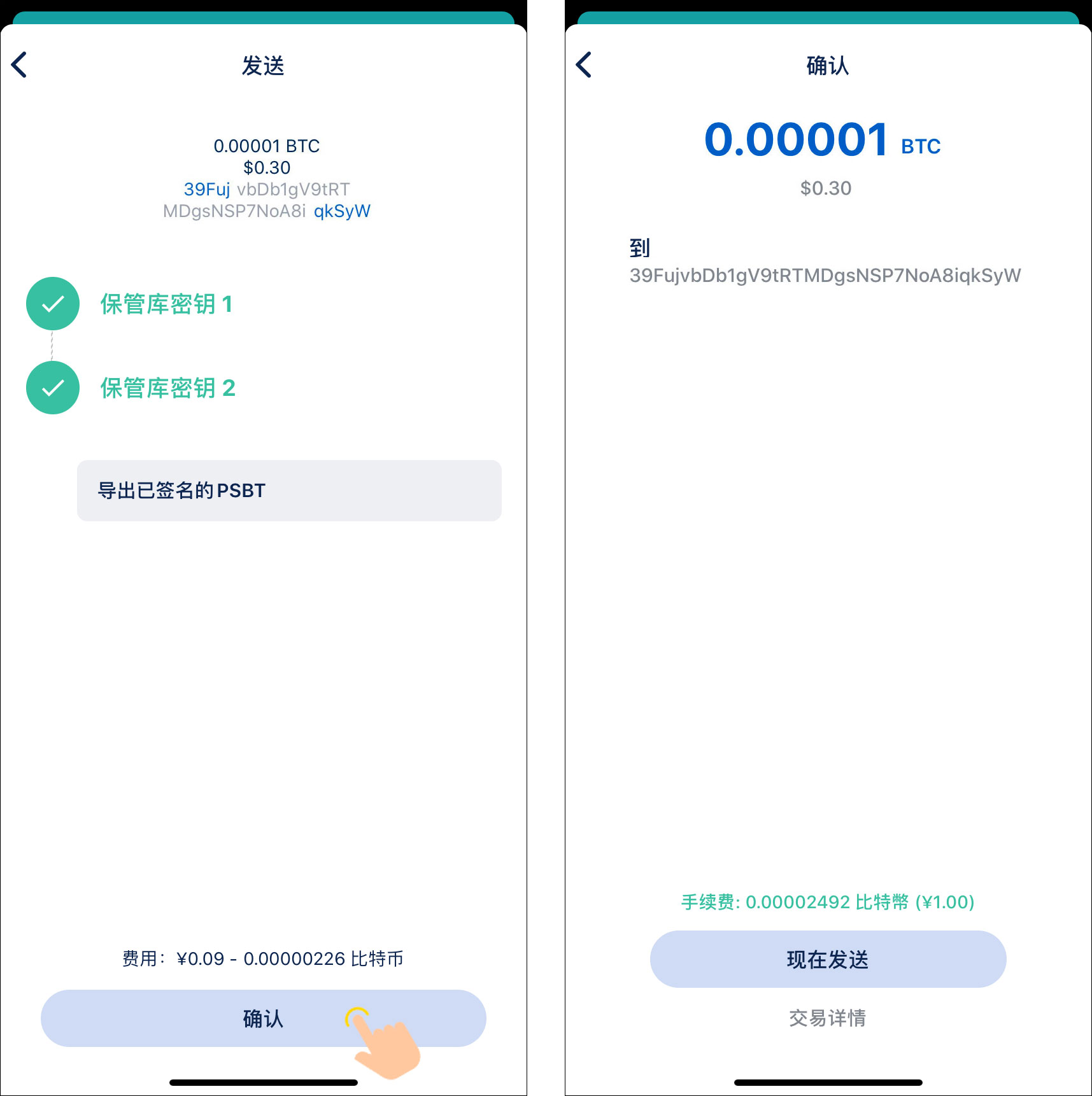1092x1096 pixels.
Task: Open 交易详情 transaction details
Action: 827,1018
